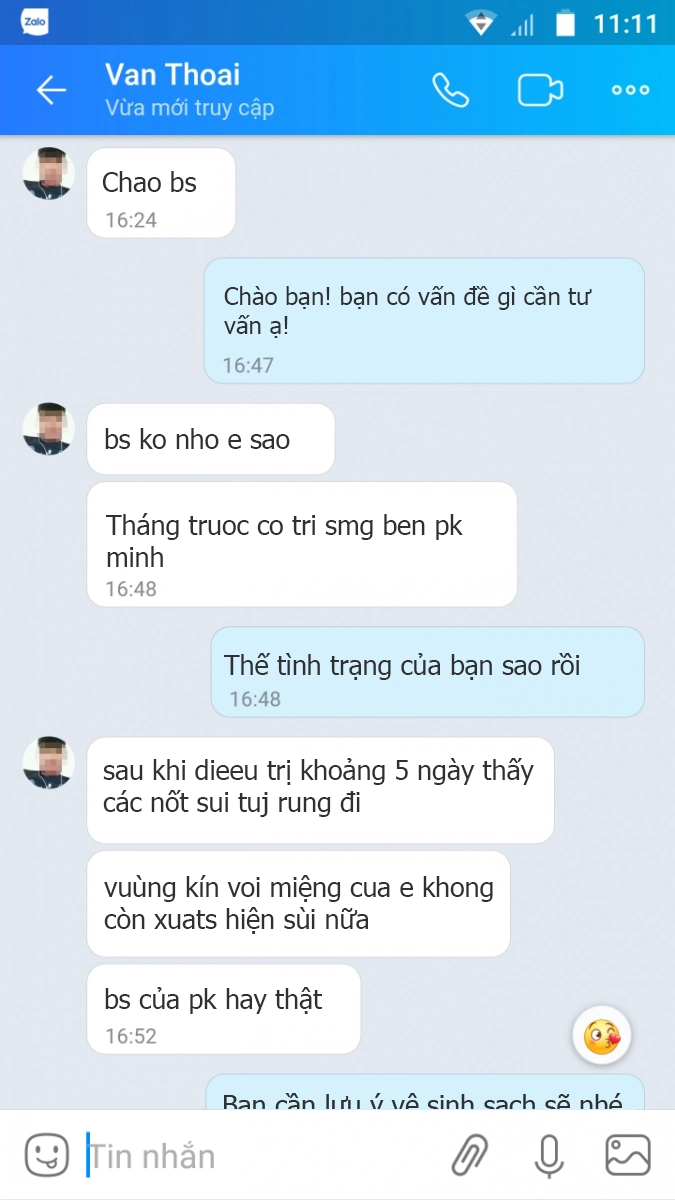Record a voice message with the microphone

click(548, 1155)
